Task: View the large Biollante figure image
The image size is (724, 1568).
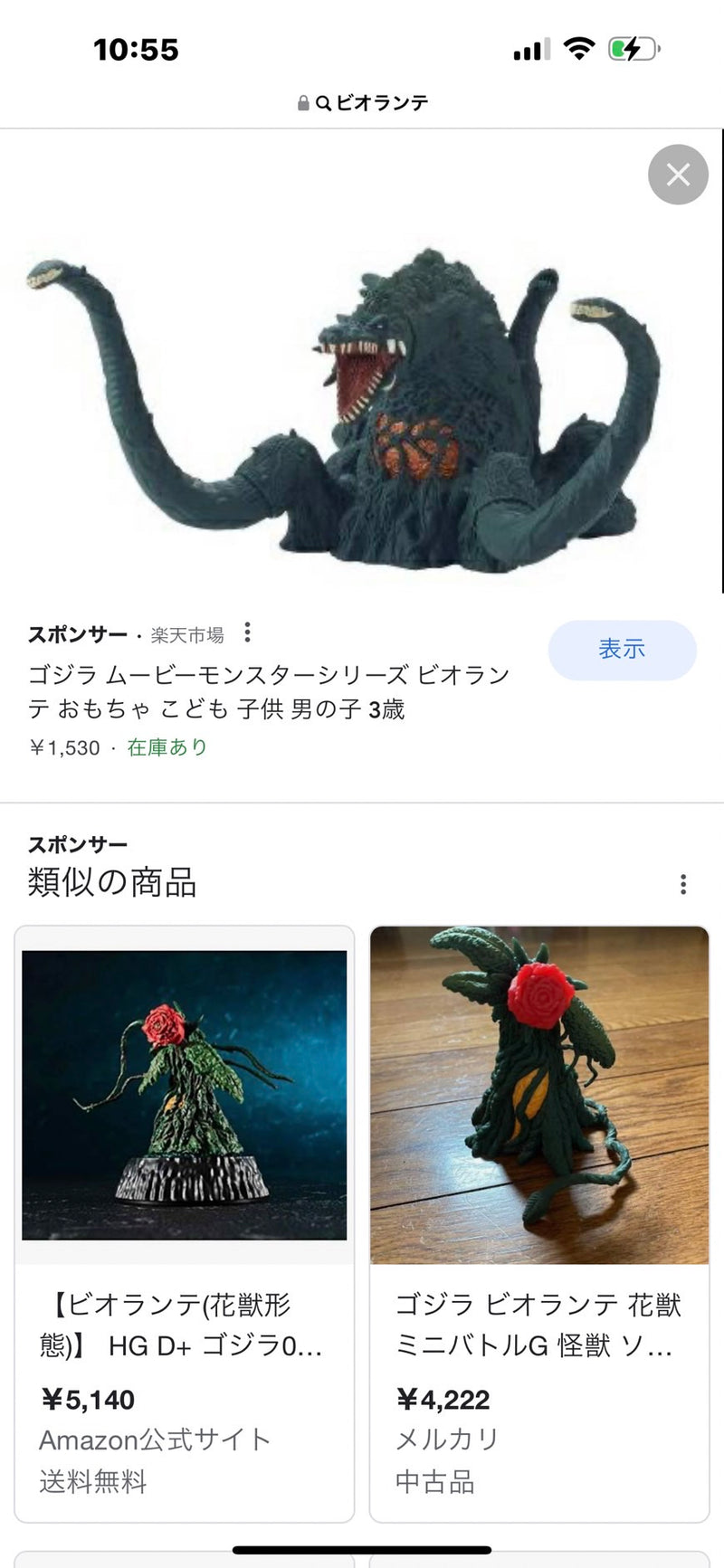Action: click(x=353, y=407)
